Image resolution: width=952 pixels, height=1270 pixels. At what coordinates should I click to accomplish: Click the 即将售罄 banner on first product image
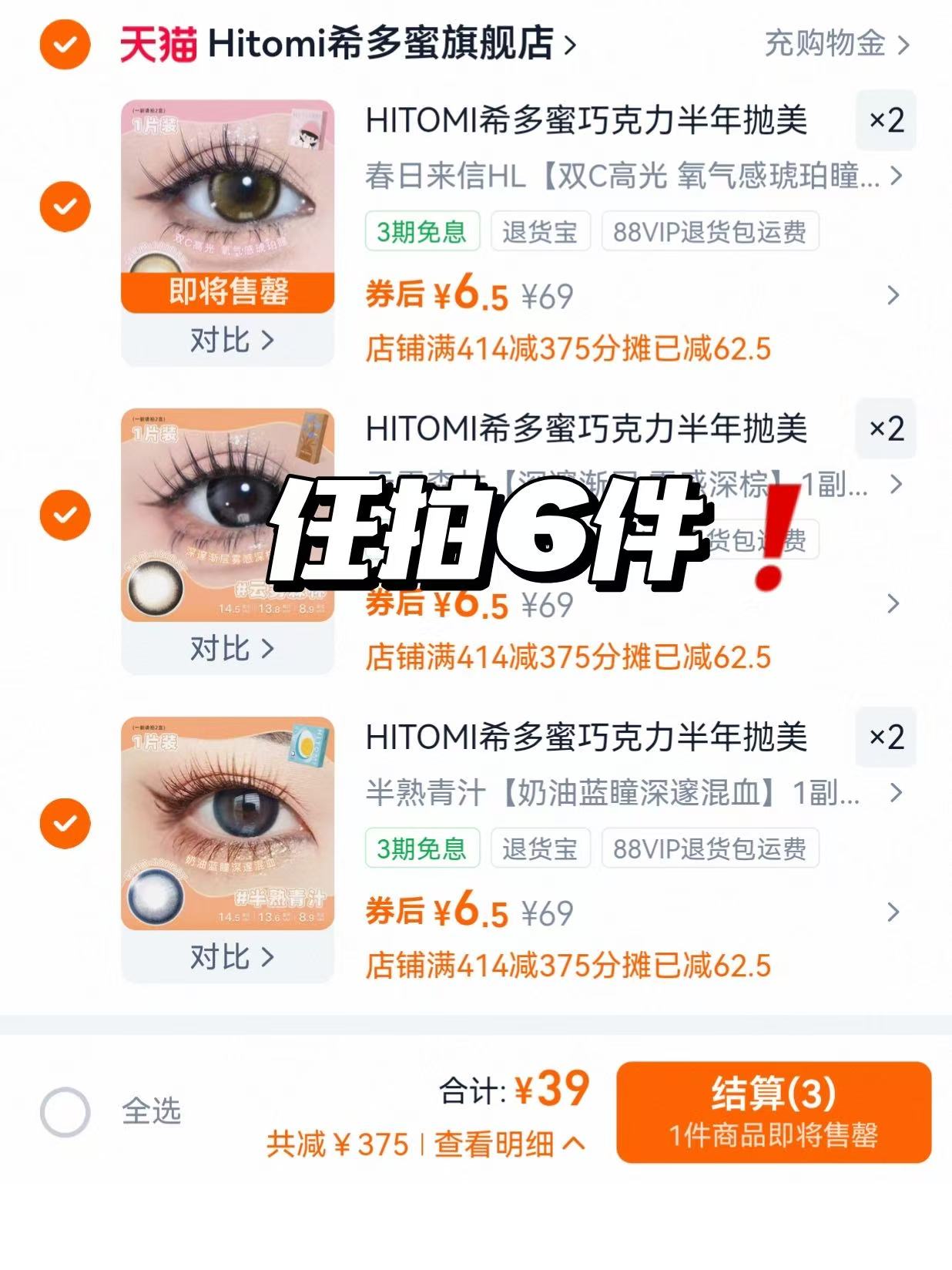tap(227, 291)
